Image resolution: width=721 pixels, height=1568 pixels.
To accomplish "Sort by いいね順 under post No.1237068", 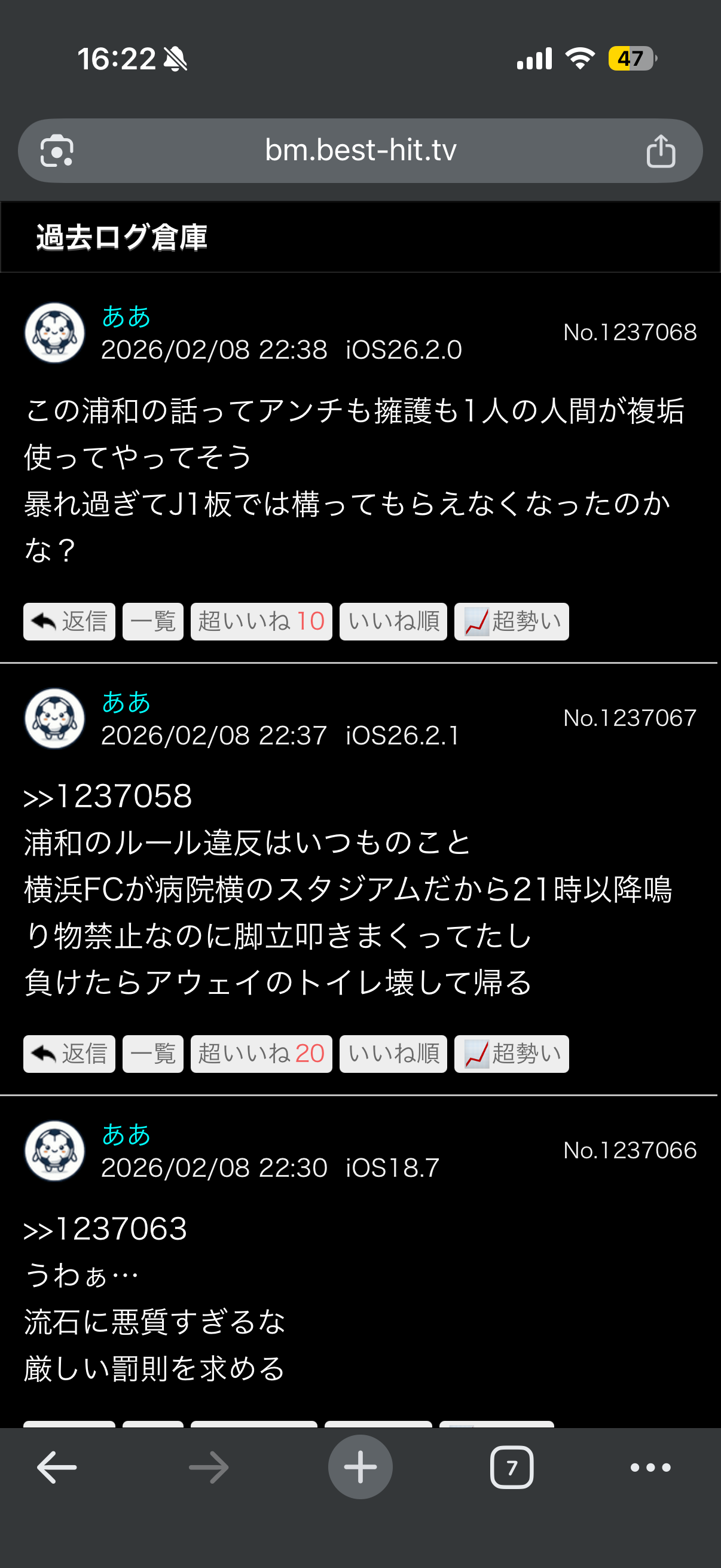I will point(393,621).
